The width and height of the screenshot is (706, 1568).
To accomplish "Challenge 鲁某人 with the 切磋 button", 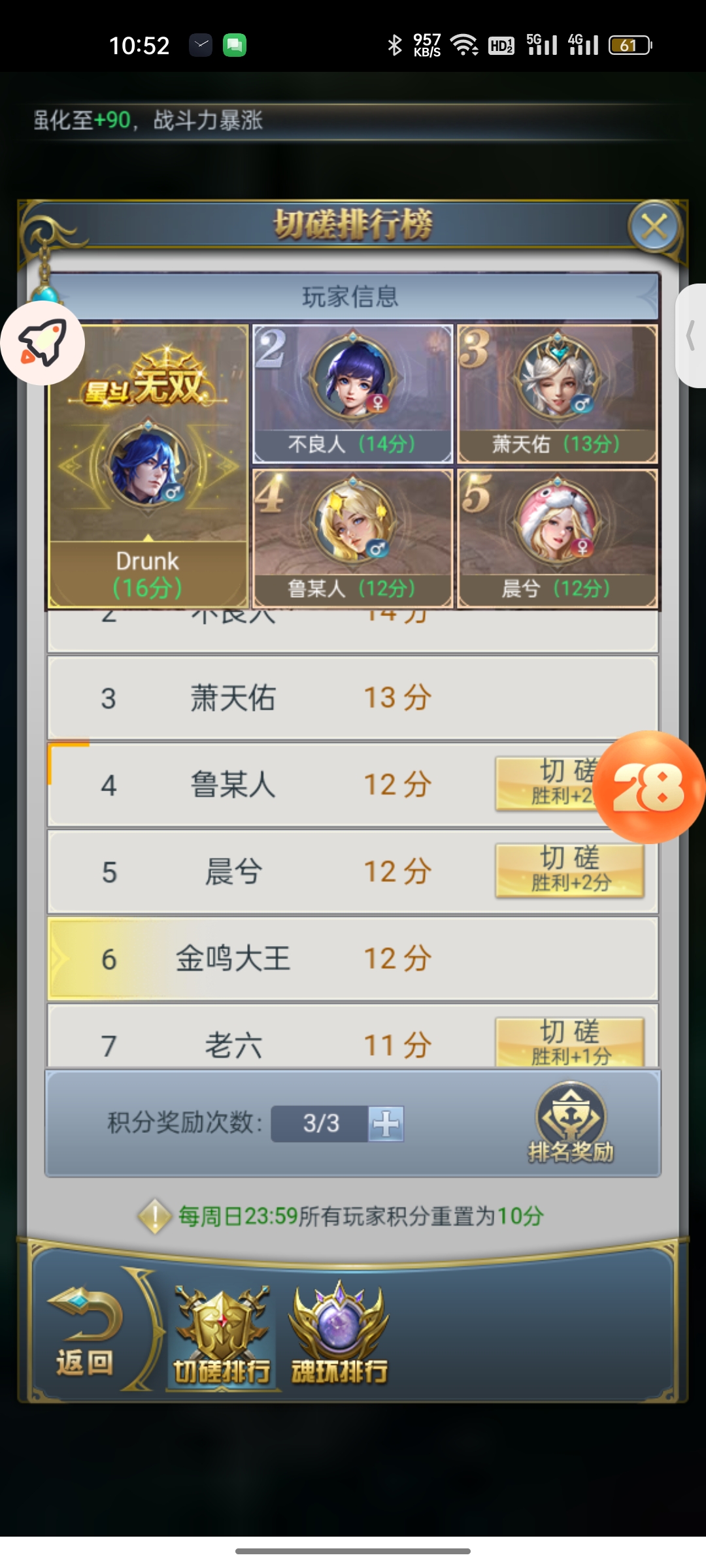I will pyautogui.click(x=546, y=784).
